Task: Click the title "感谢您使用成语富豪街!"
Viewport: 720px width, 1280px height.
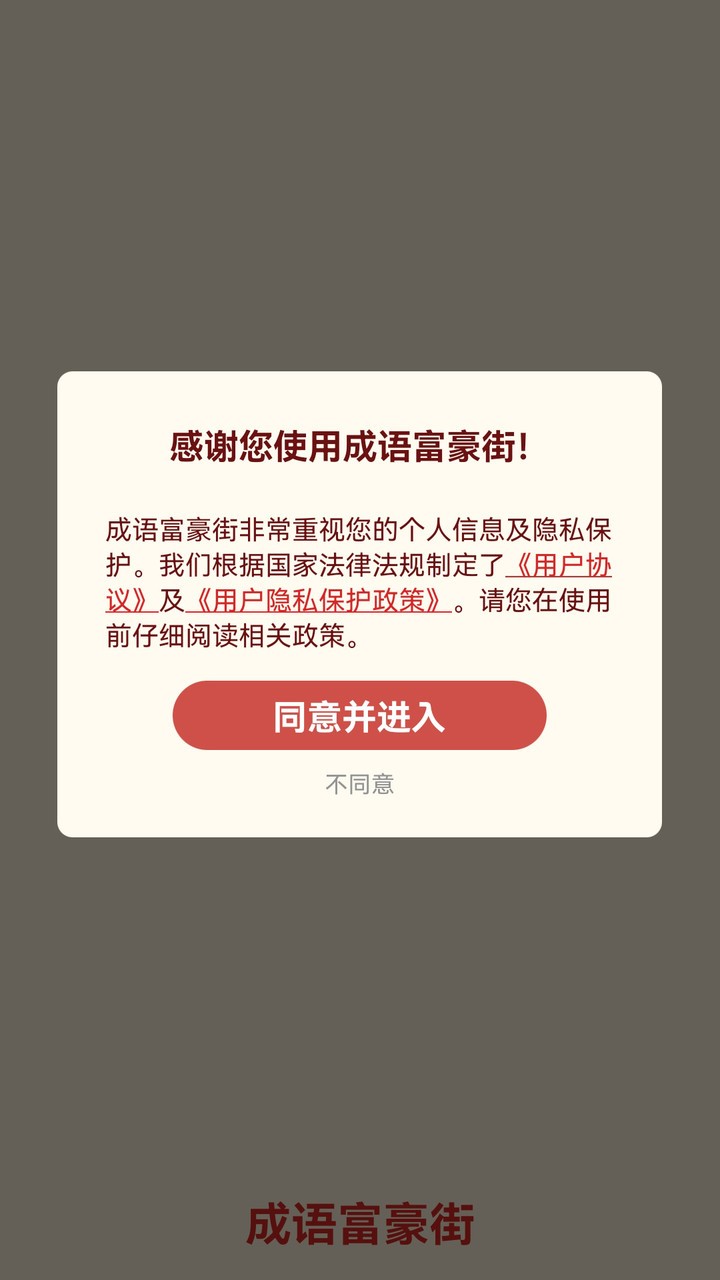Action: 360,445
